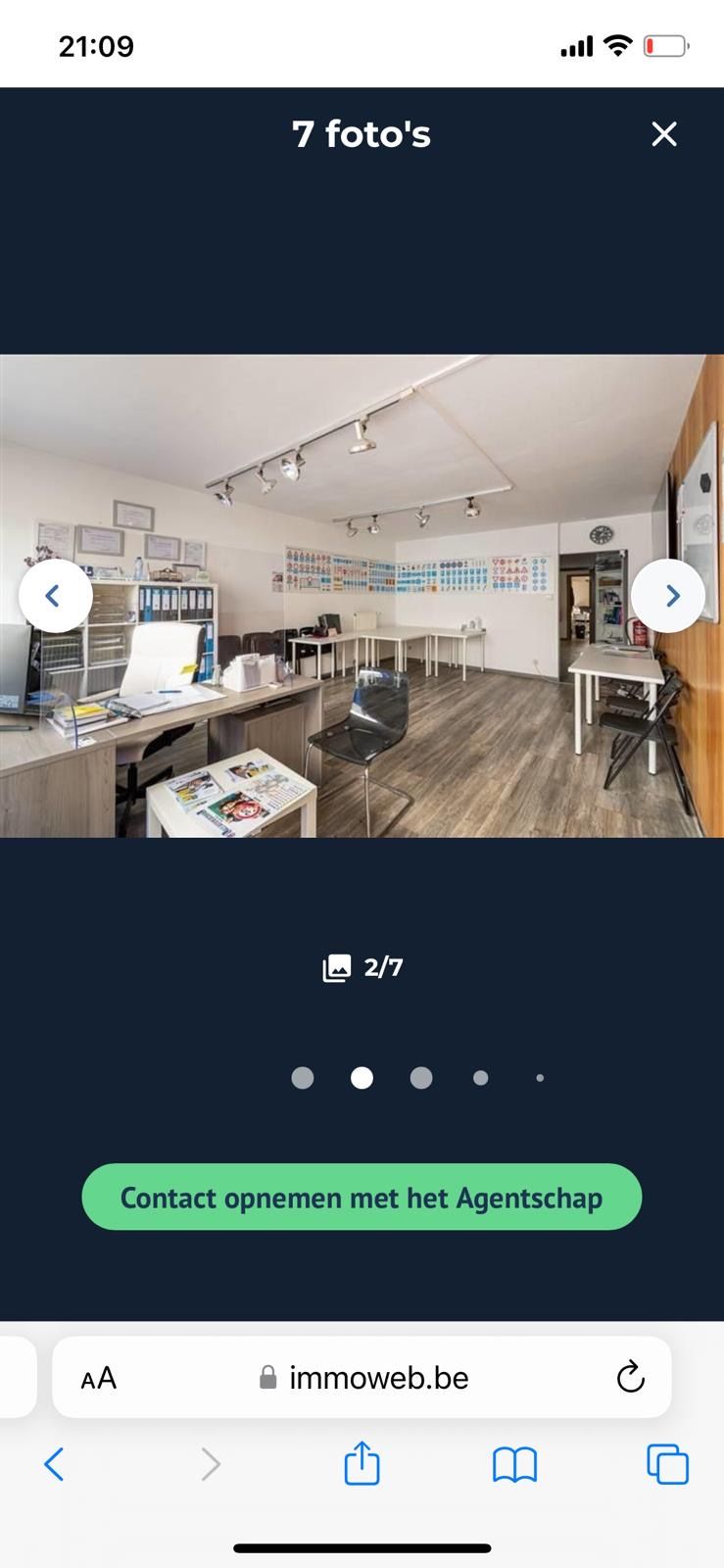This screenshot has width=724, height=1568.
Task: Show open Safari tabs
Action: [667, 1465]
